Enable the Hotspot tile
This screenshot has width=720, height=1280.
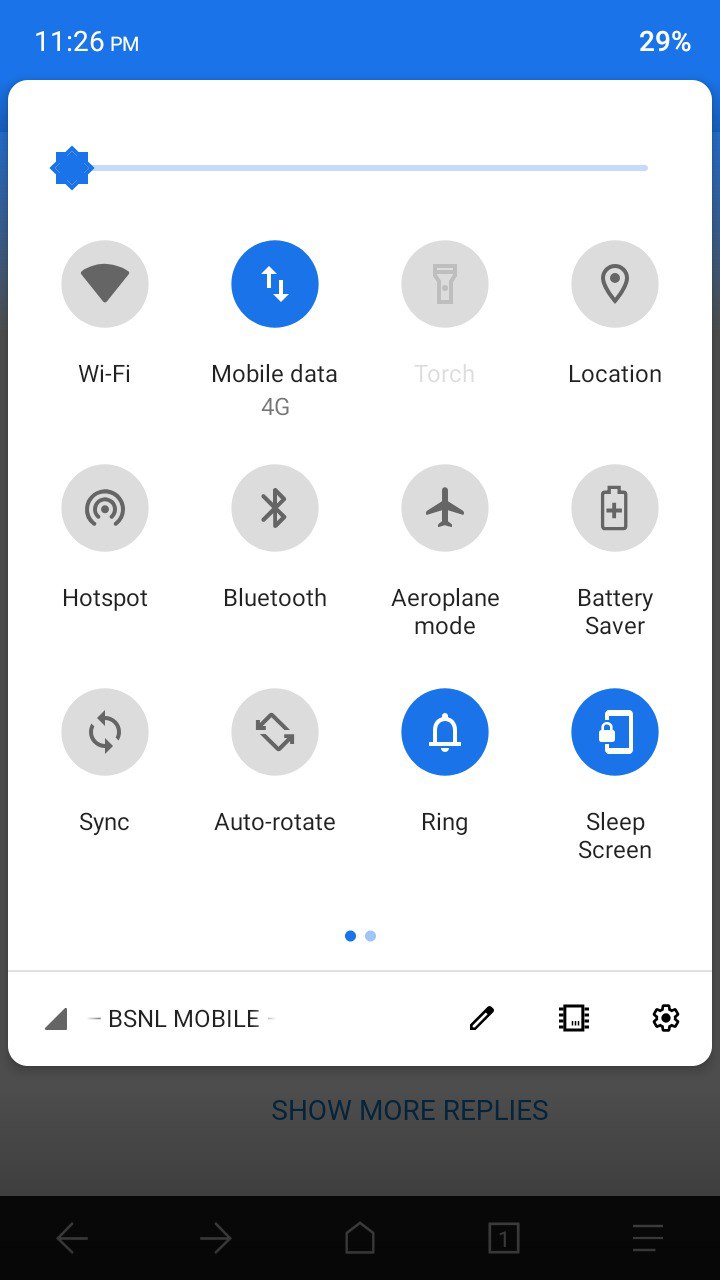click(105, 508)
